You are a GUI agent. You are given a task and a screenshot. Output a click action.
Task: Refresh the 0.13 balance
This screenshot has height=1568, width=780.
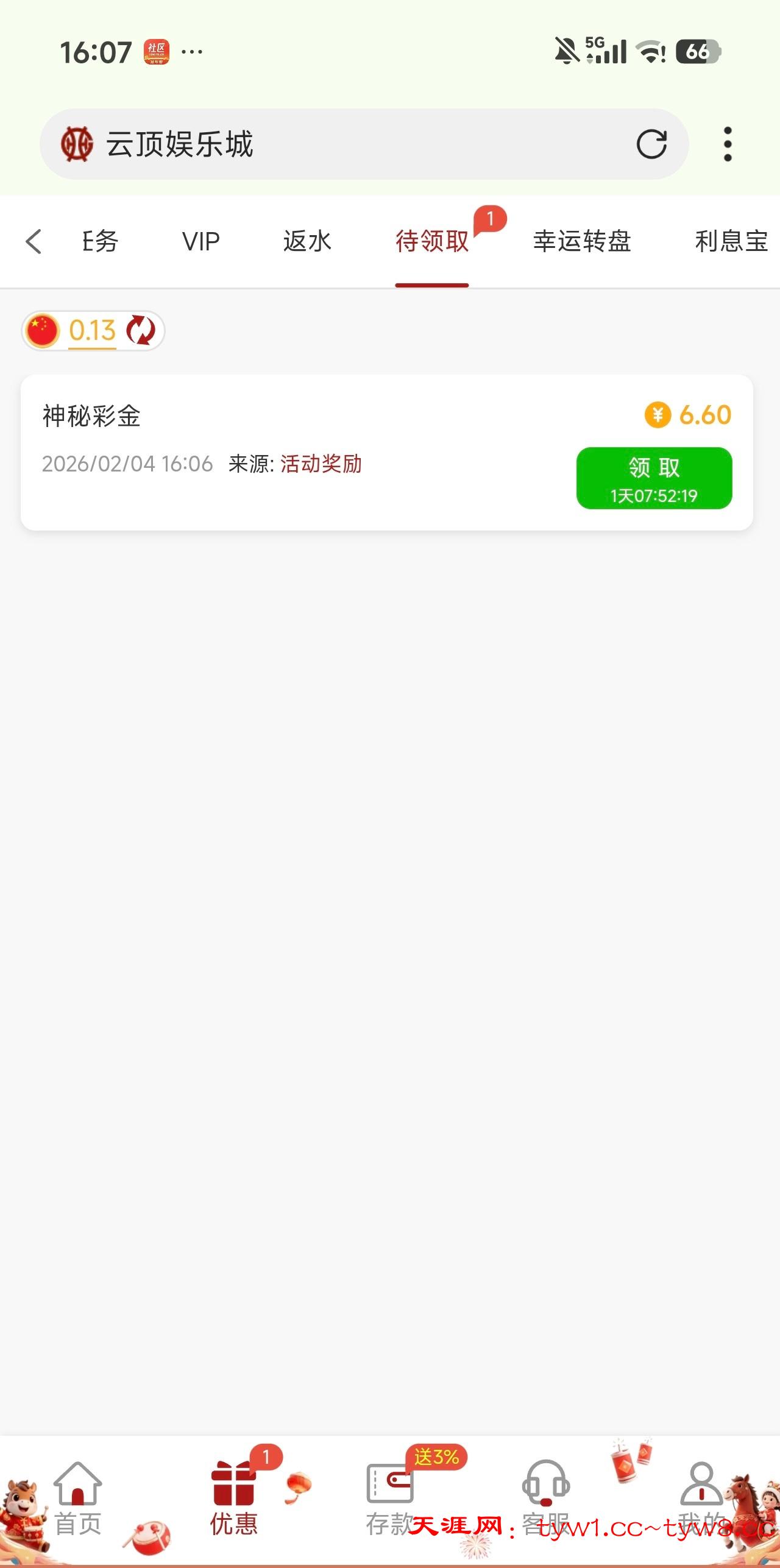[x=141, y=330]
